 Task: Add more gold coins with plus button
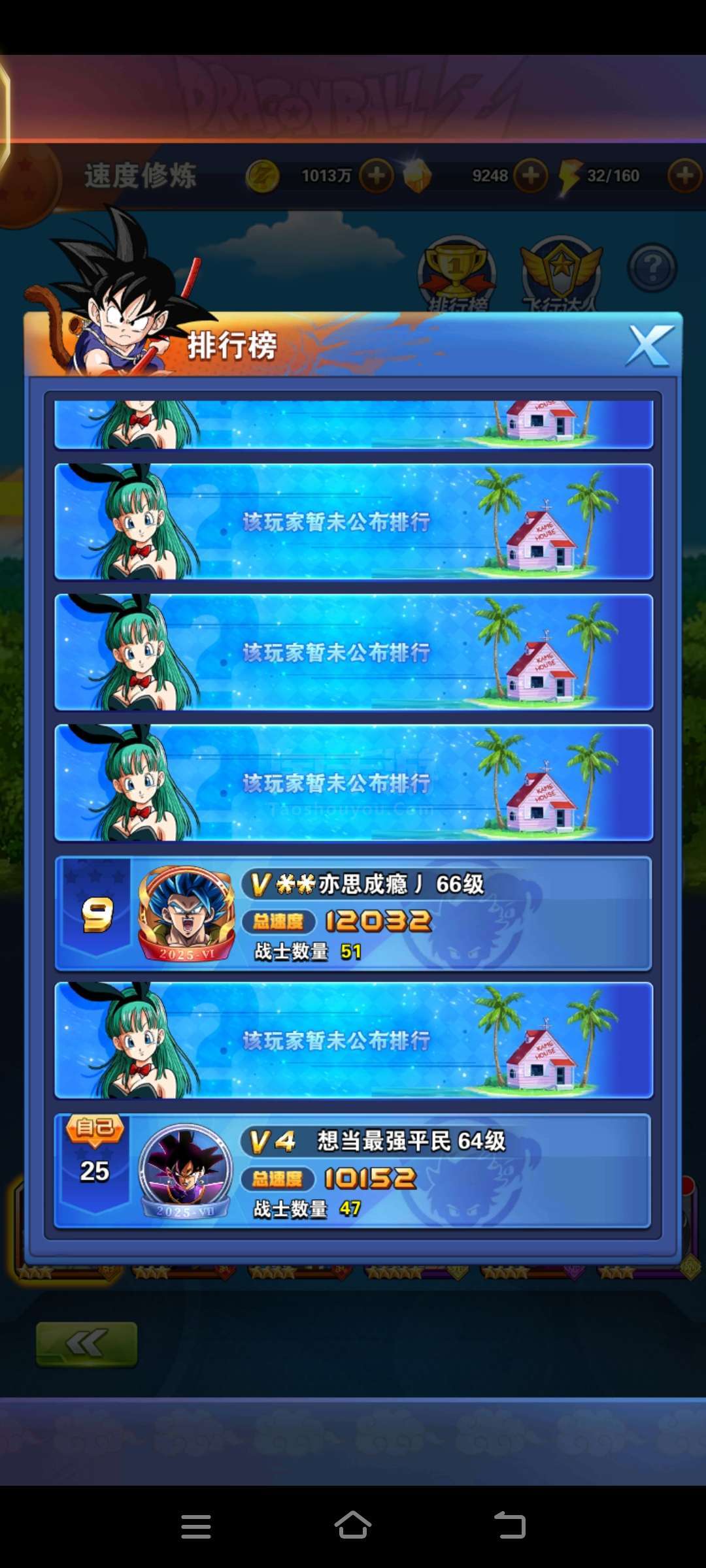(x=377, y=176)
